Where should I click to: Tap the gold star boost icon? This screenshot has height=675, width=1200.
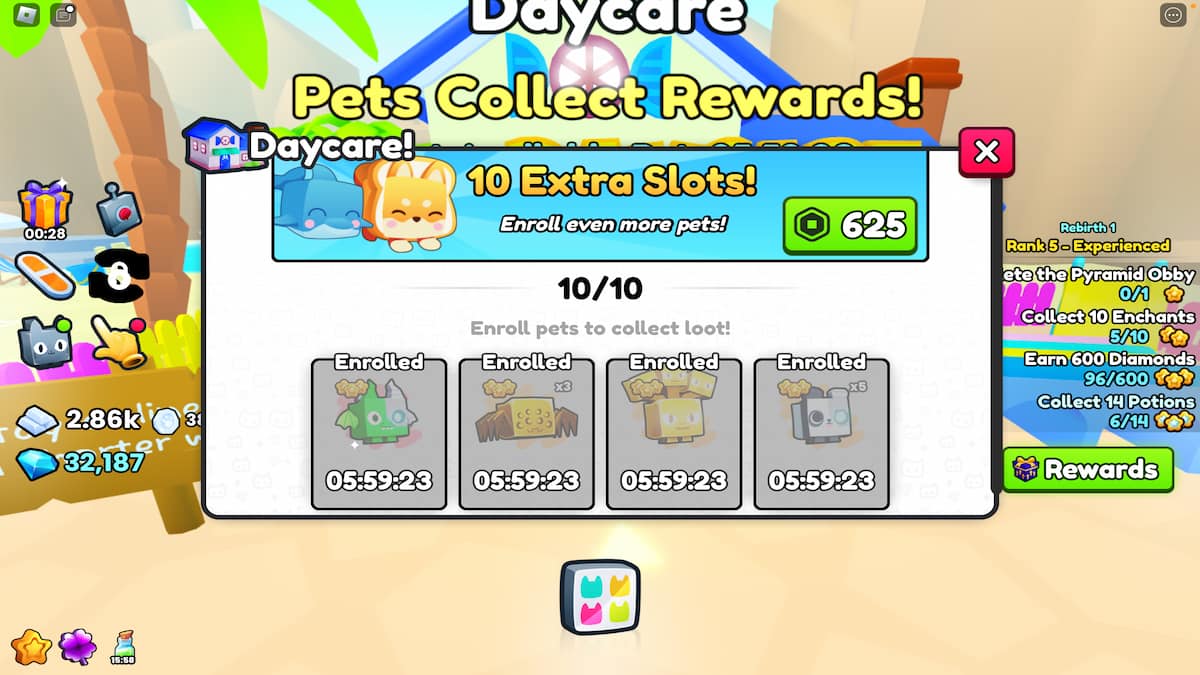[x=31, y=646]
